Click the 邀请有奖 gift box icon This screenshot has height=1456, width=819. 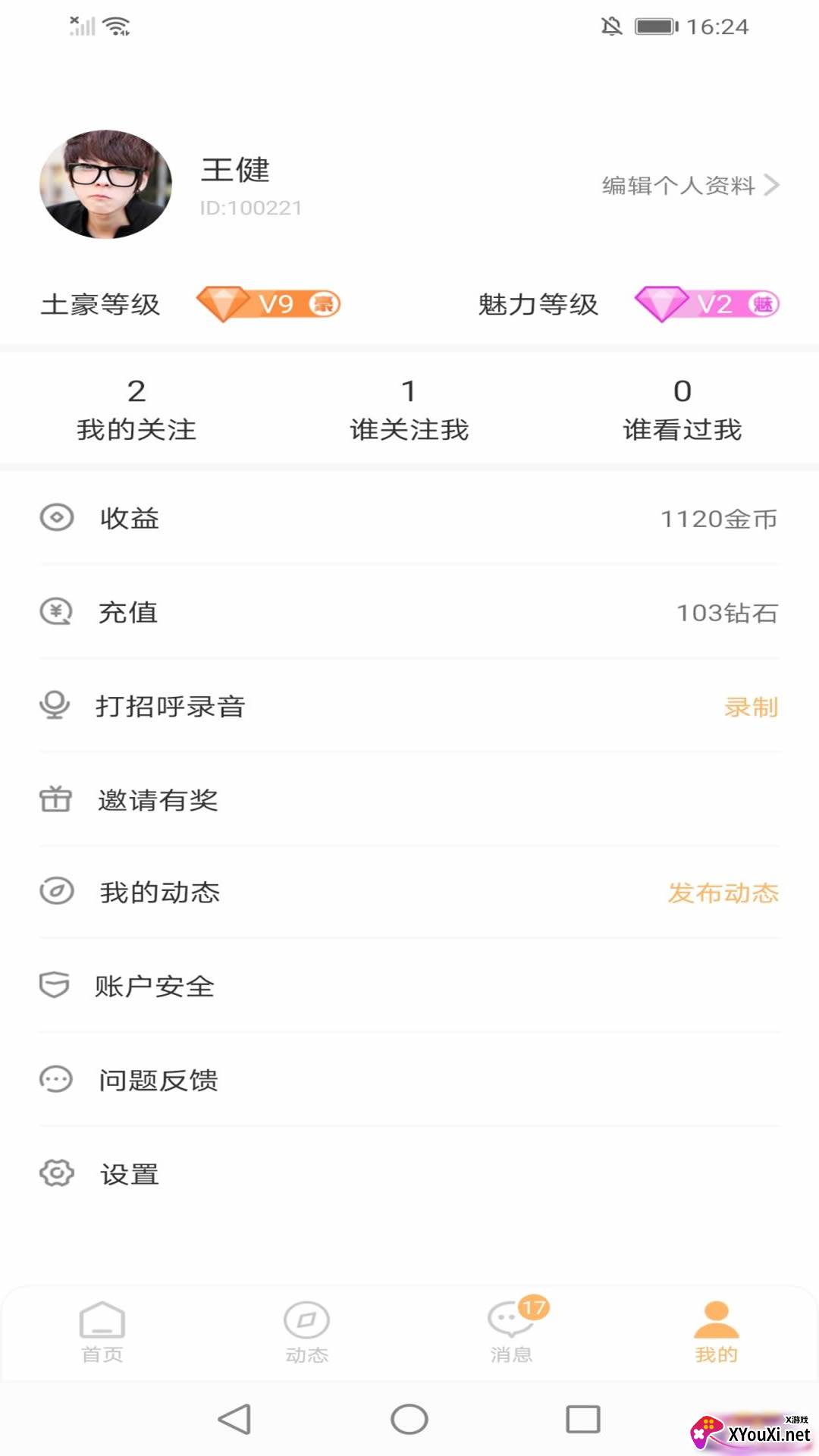click(x=54, y=799)
